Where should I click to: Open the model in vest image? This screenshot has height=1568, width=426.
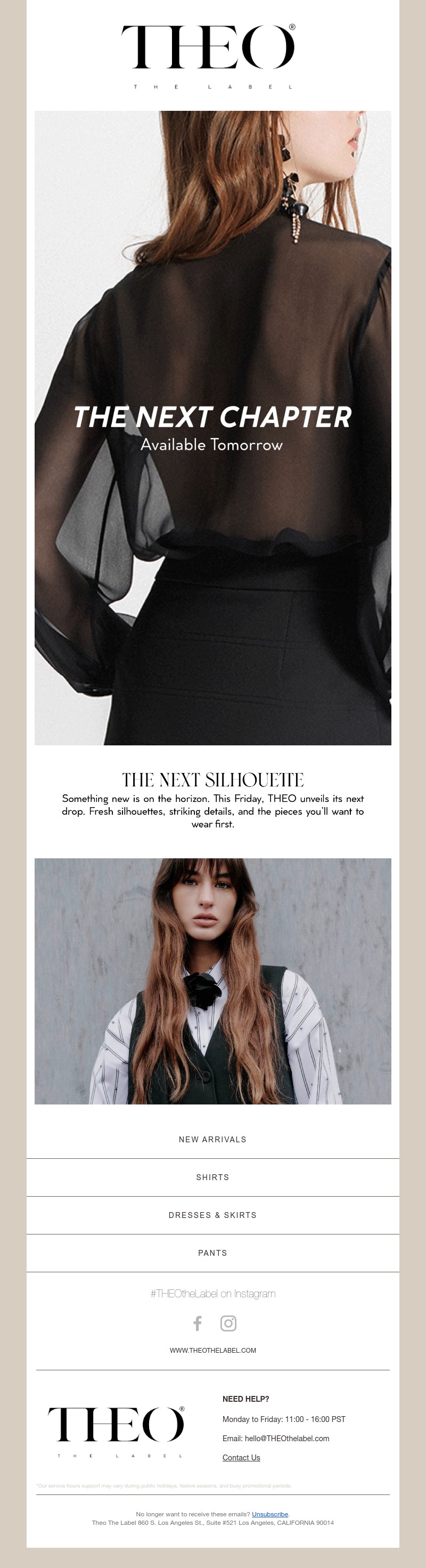click(212, 981)
